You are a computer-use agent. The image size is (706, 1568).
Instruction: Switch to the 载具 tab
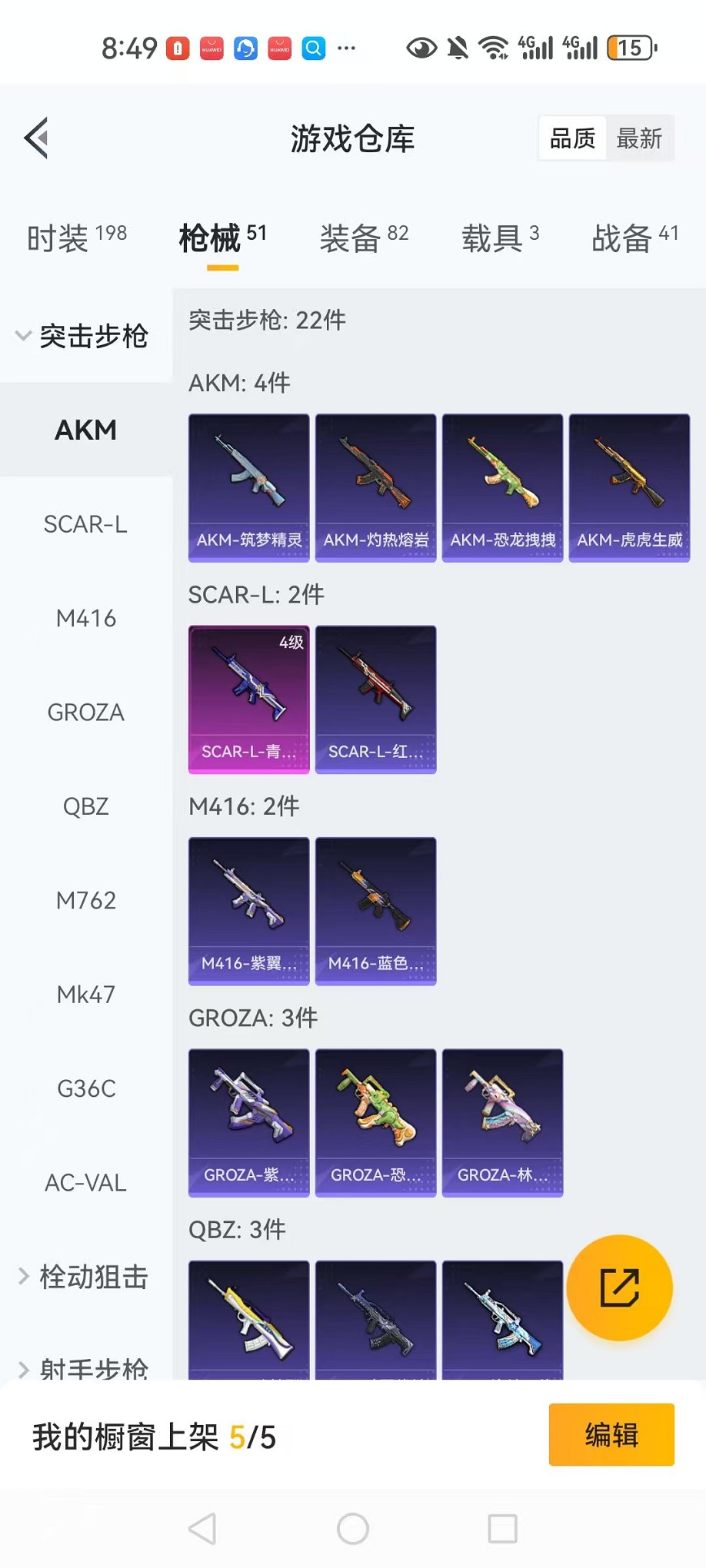pos(500,238)
